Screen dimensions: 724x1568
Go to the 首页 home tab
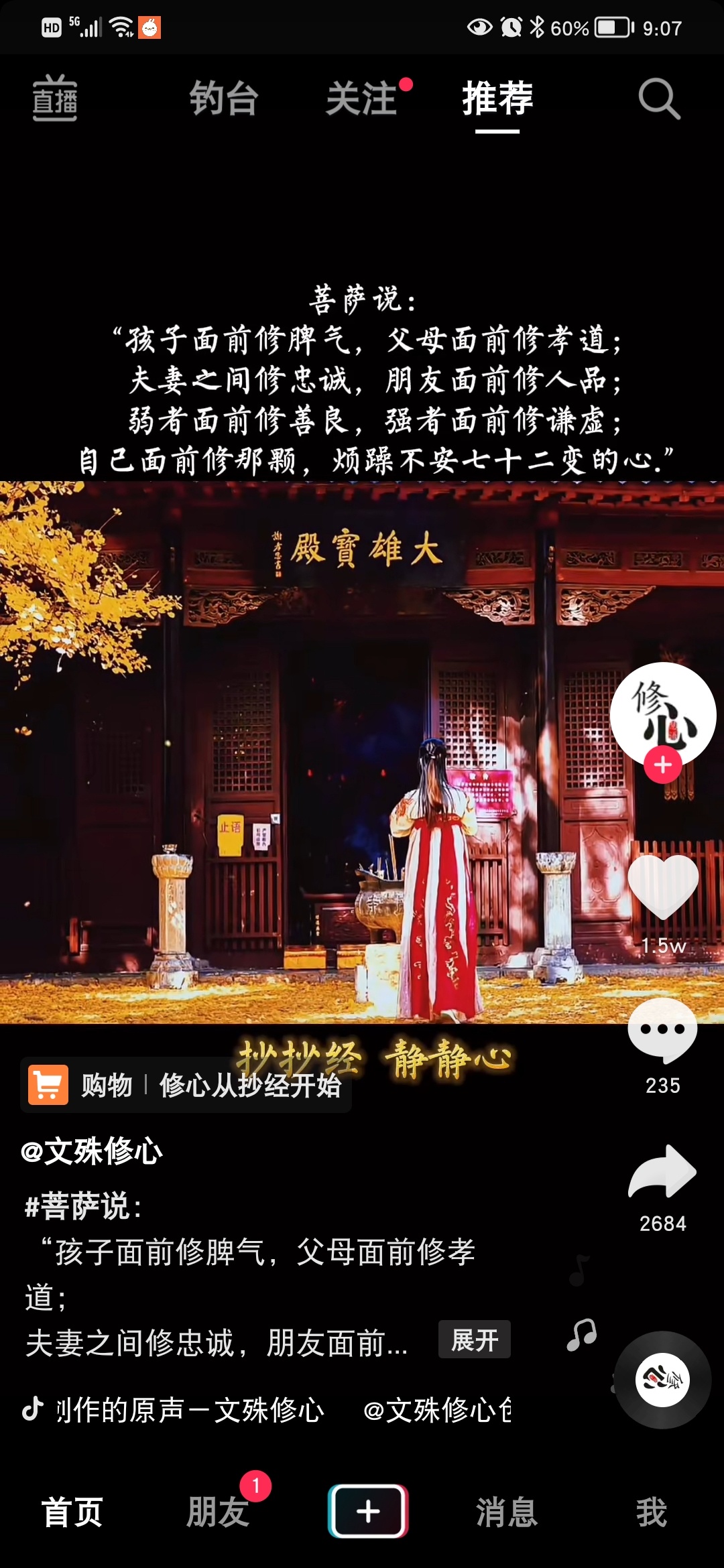point(72,1512)
